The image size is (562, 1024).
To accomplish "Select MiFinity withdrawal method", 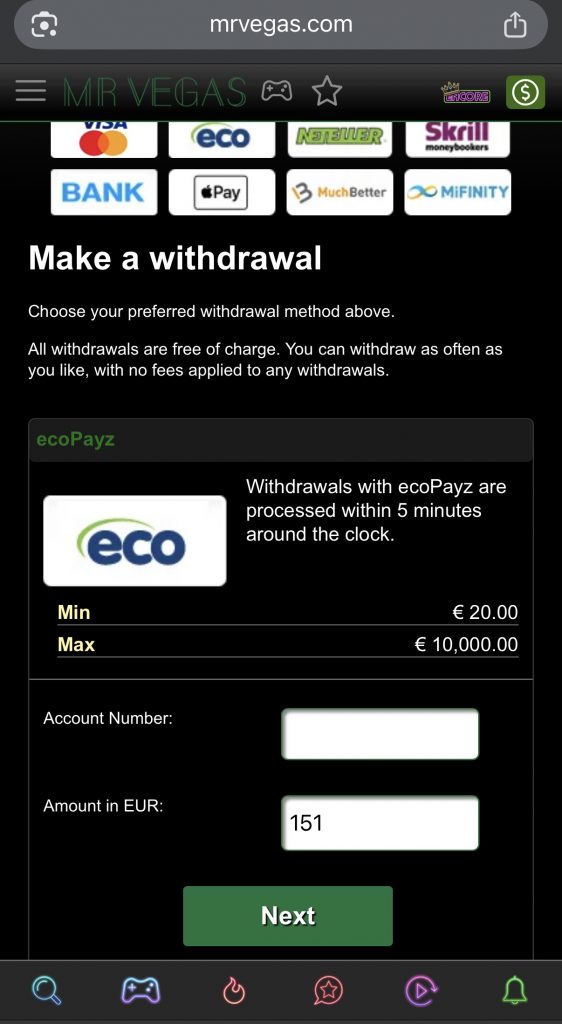I will tap(458, 192).
